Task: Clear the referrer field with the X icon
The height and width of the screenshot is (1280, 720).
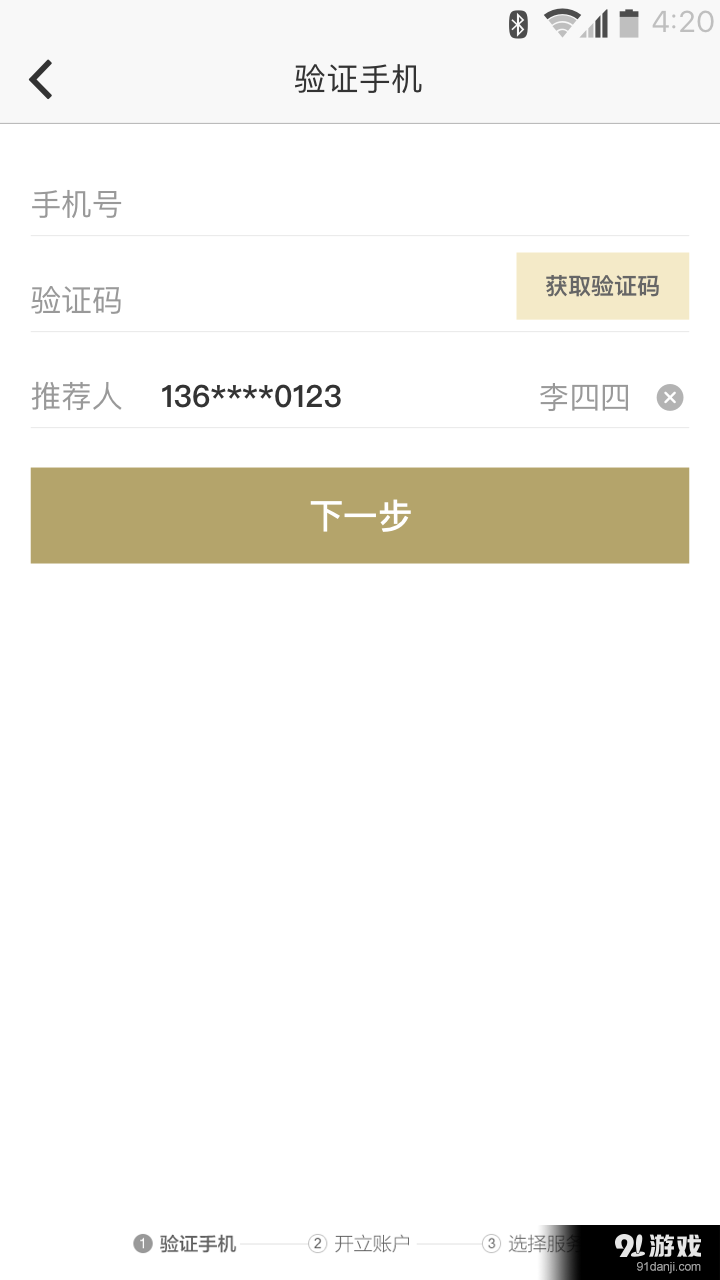Action: point(669,397)
